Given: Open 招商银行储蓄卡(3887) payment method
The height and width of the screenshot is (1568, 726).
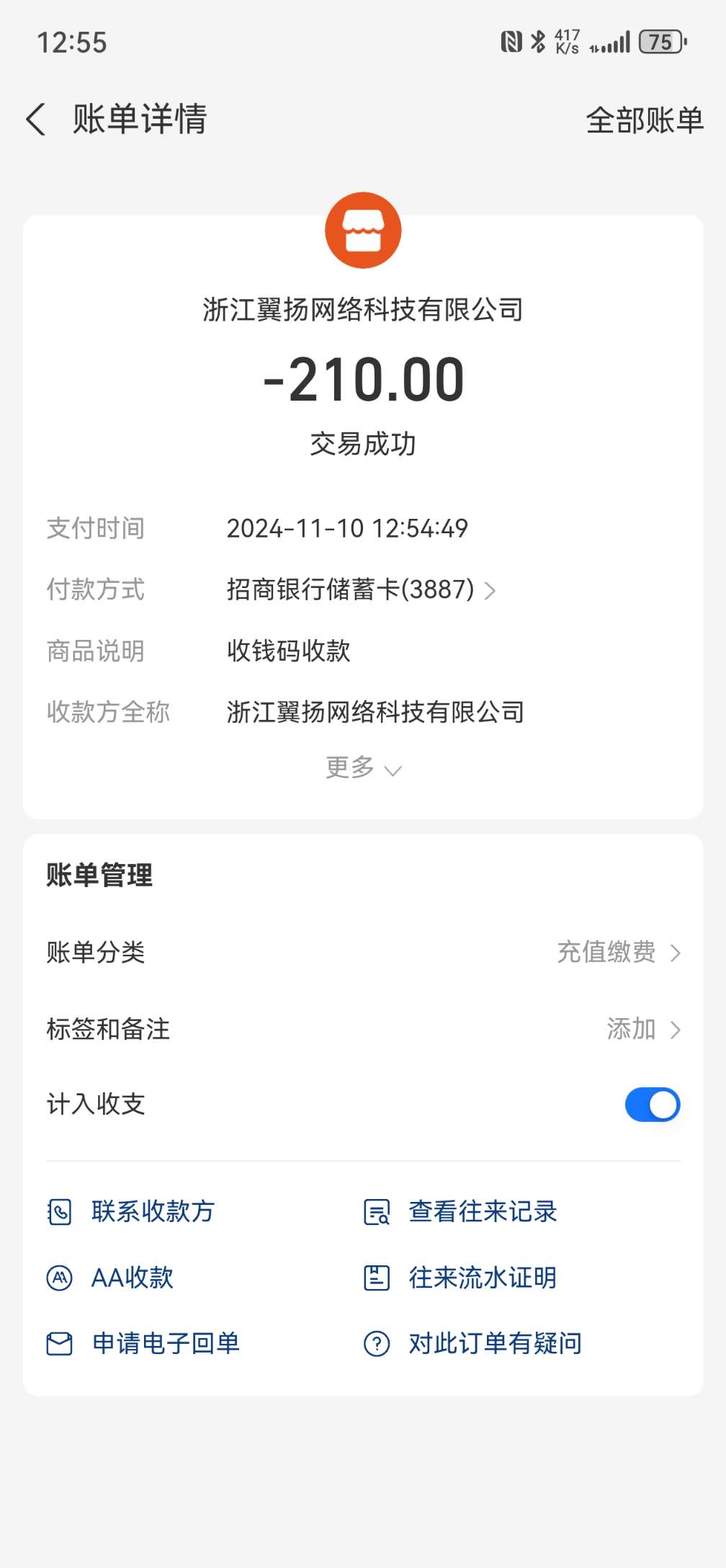Looking at the screenshot, I should [x=360, y=590].
